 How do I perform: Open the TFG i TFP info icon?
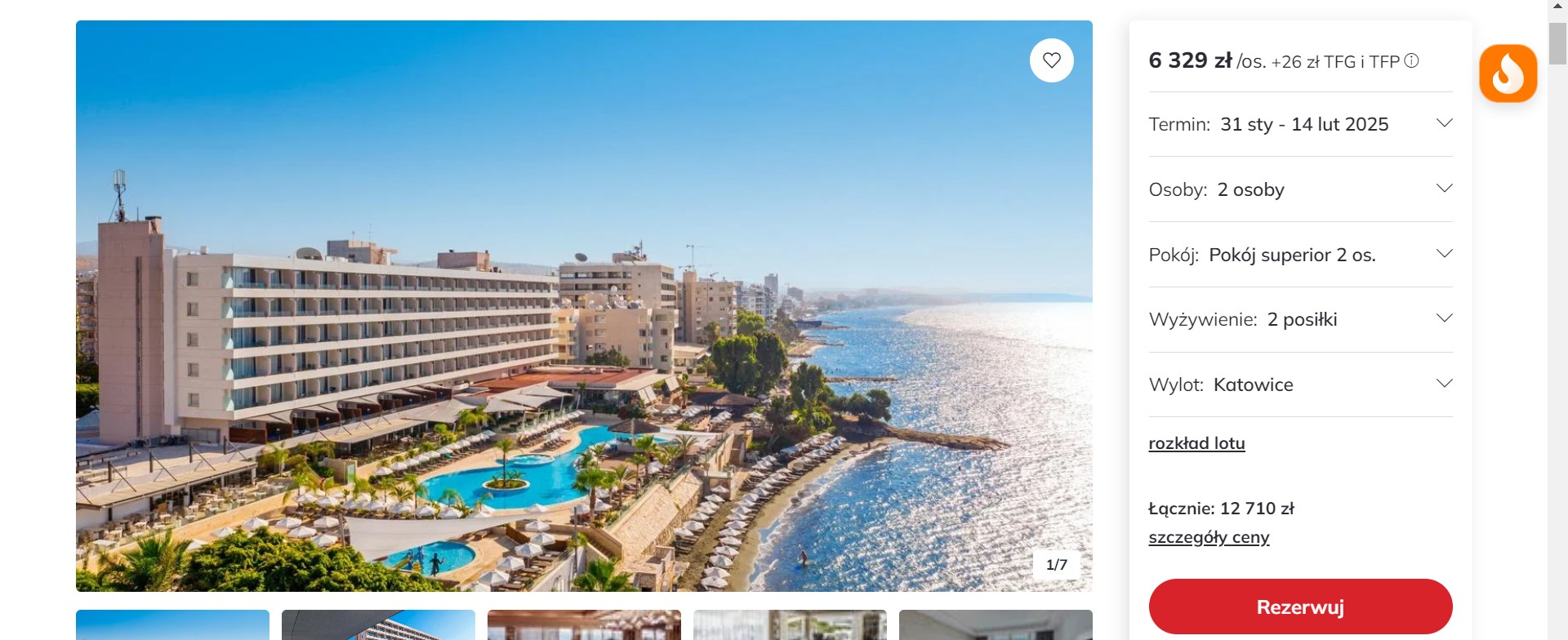[1411, 61]
